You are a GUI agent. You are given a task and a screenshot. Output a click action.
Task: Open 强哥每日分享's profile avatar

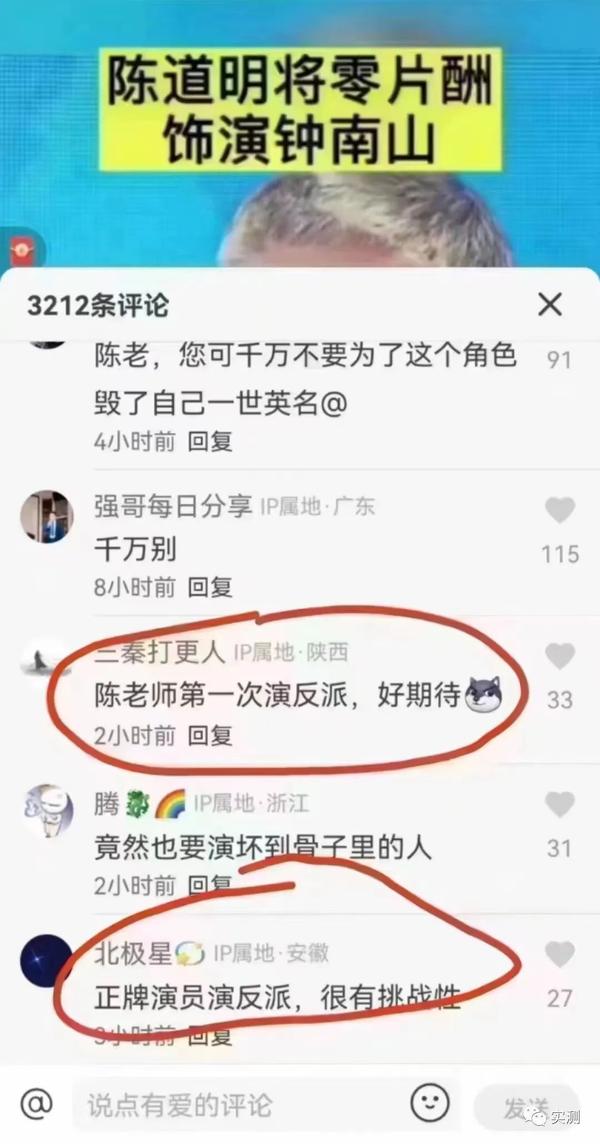pos(47,517)
